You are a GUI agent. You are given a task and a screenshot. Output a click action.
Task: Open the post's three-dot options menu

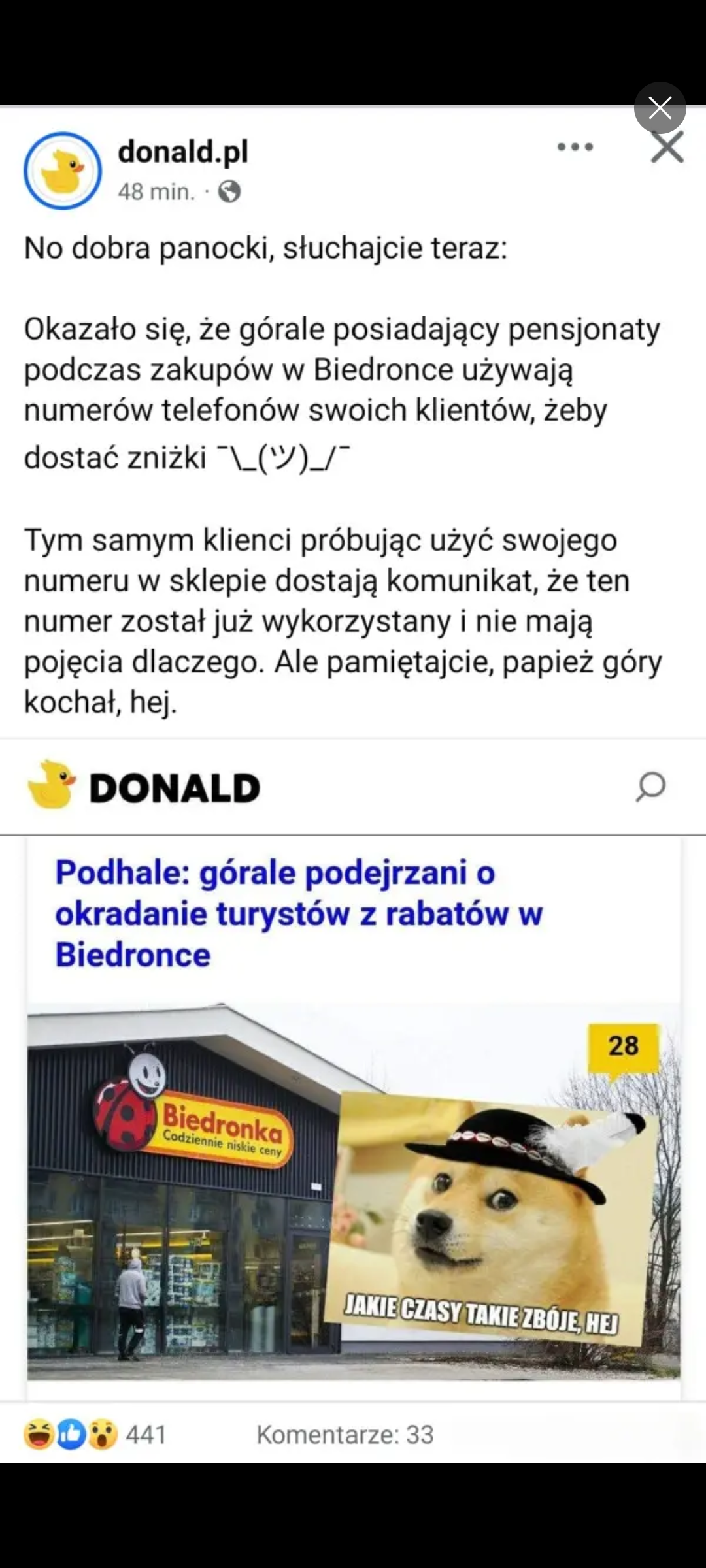[x=575, y=147]
